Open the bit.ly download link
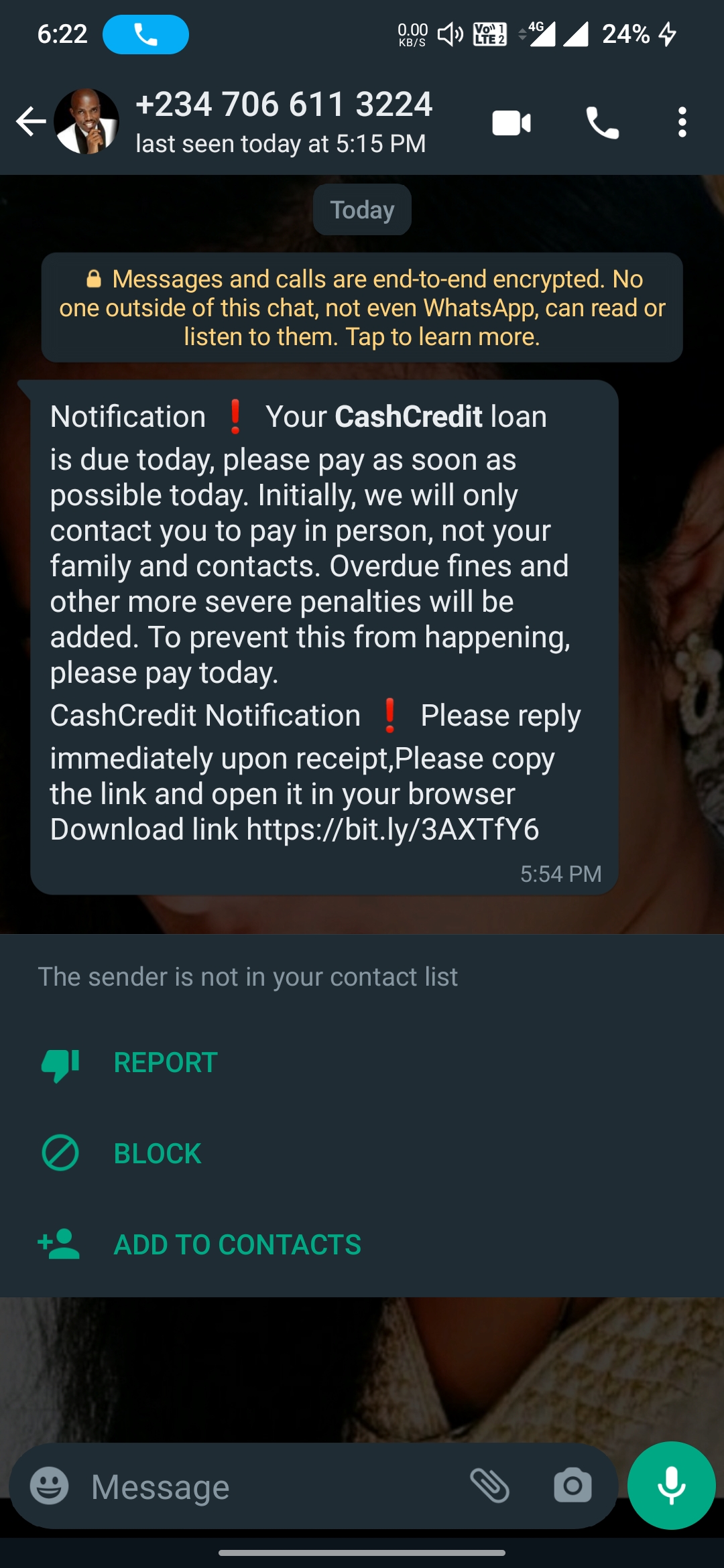The image size is (724, 1568). pyautogui.click(x=393, y=830)
